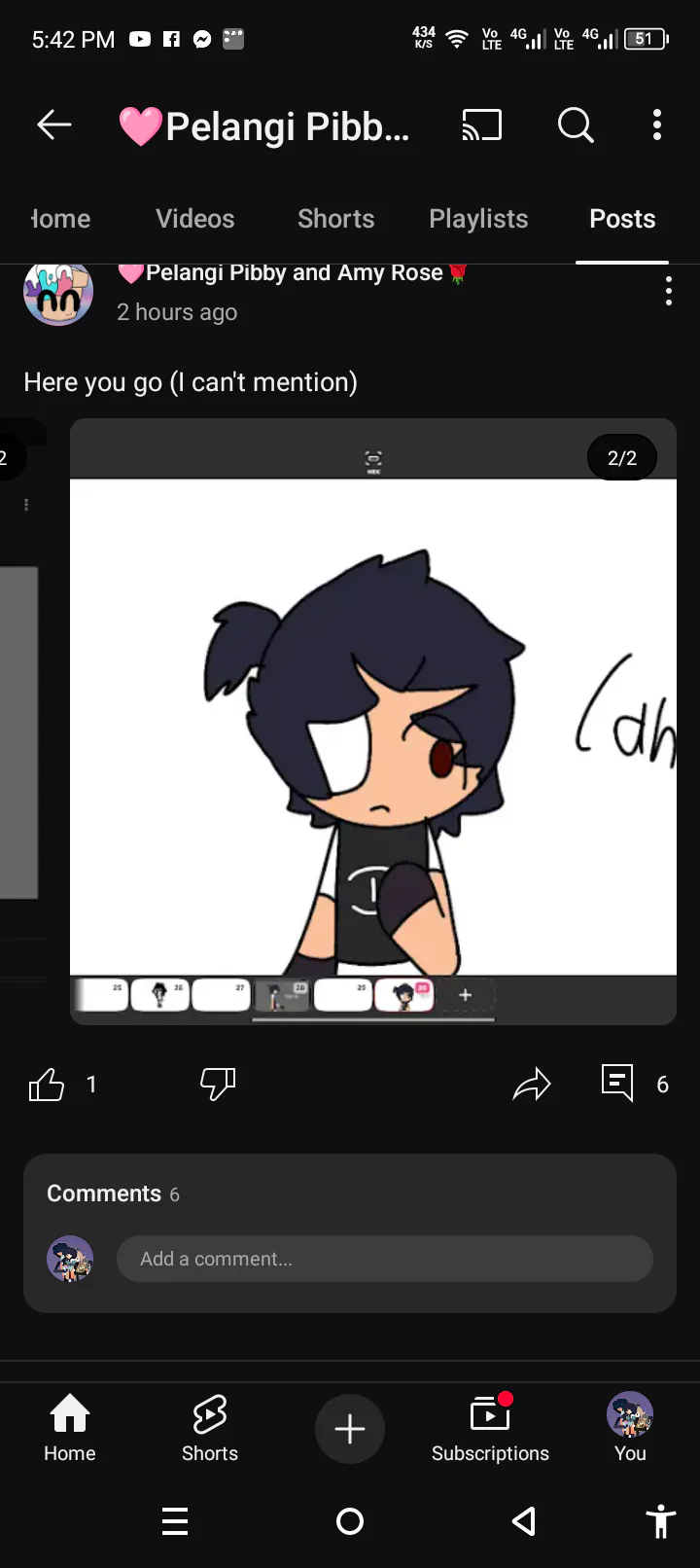Screen dimensions: 700x1568
Task: Share this post
Action: (532, 1084)
